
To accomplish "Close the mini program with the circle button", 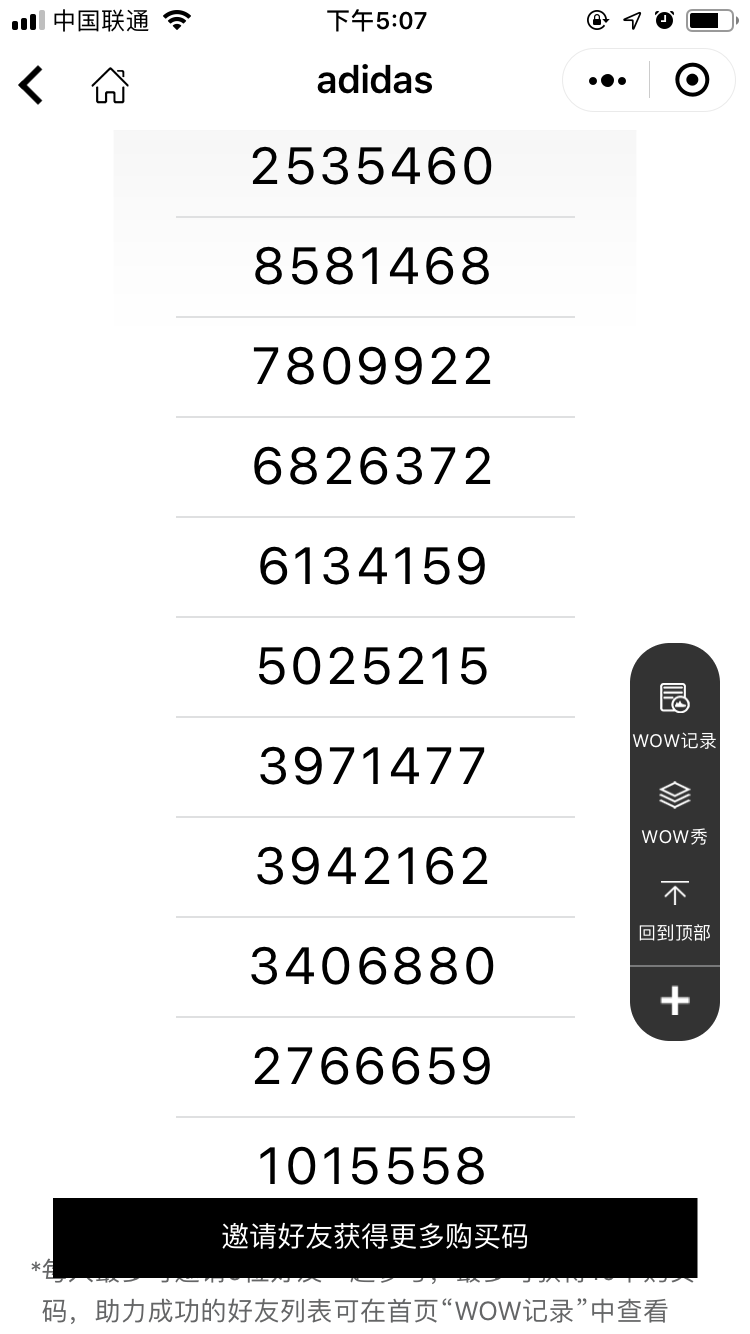I will tap(692, 81).
